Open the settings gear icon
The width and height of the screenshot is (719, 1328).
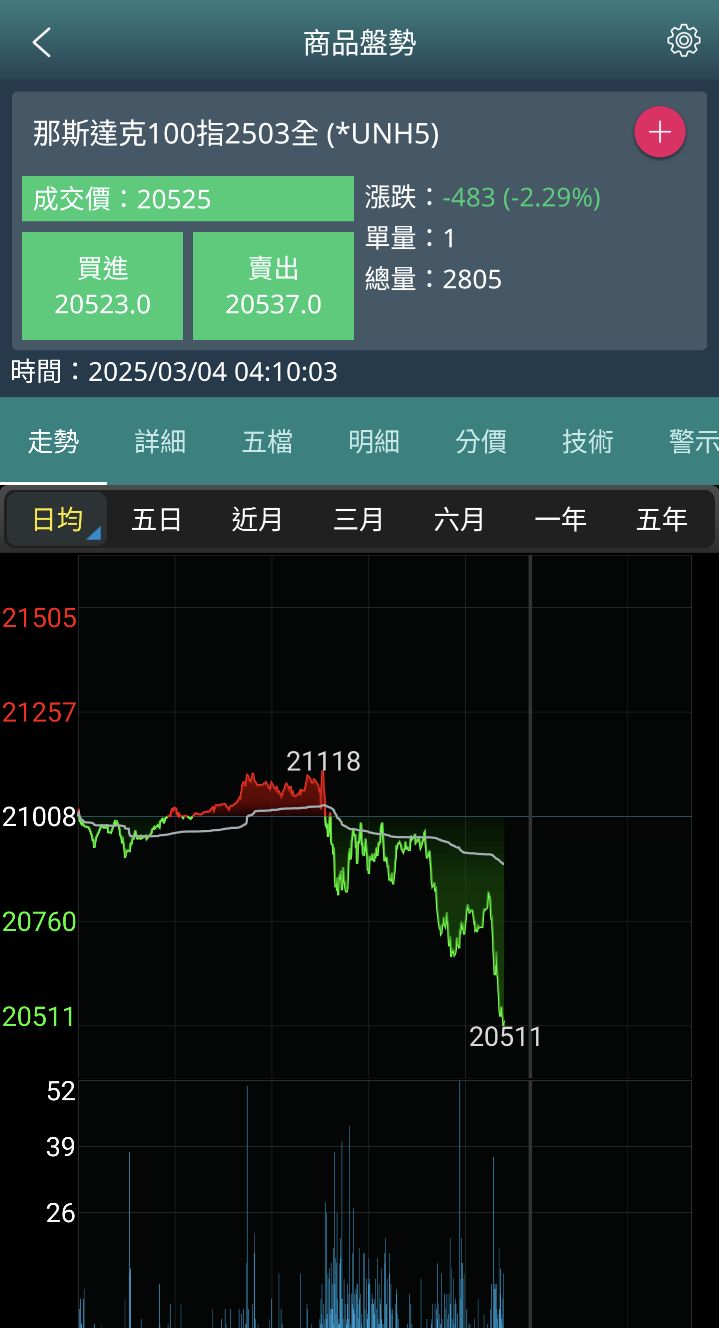point(683,41)
